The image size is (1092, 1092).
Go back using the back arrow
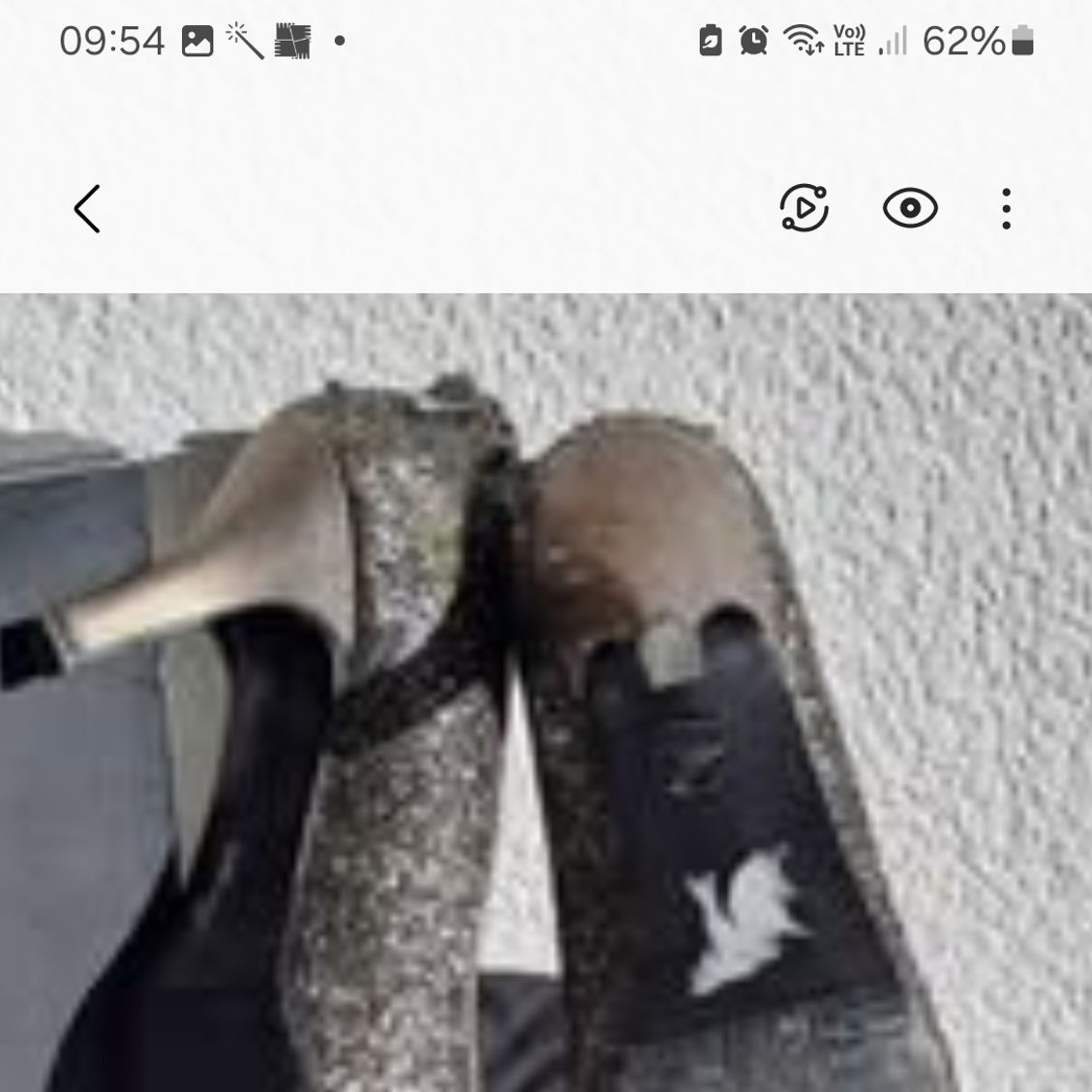tap(87, 209)
